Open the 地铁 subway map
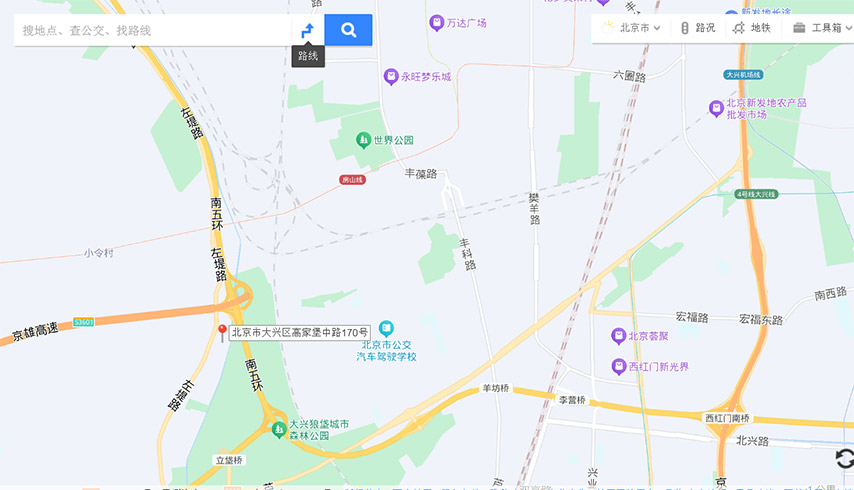This screenshot has height=490, width=854. tap(752, 28)
